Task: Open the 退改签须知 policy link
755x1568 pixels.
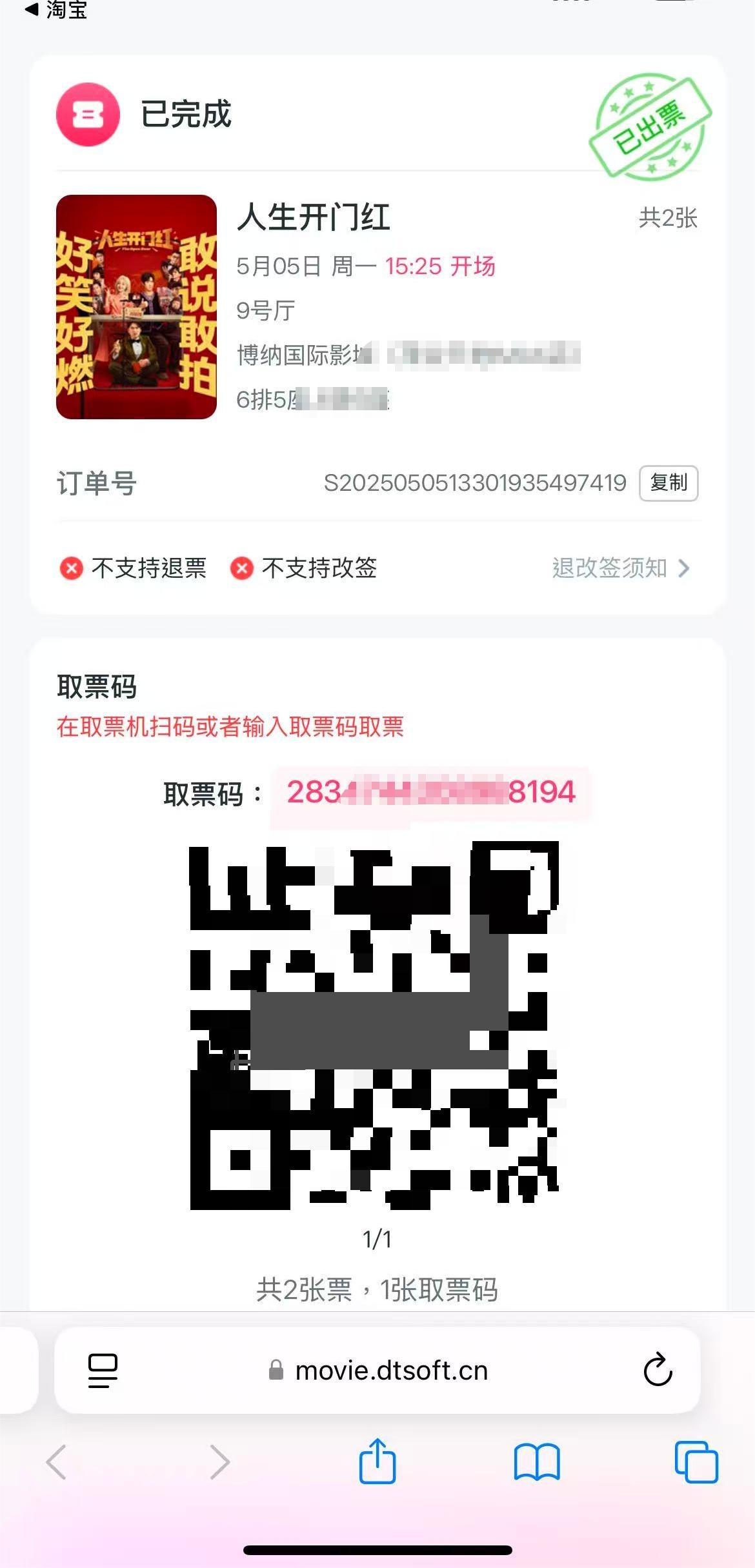Action: coord(620,568)
